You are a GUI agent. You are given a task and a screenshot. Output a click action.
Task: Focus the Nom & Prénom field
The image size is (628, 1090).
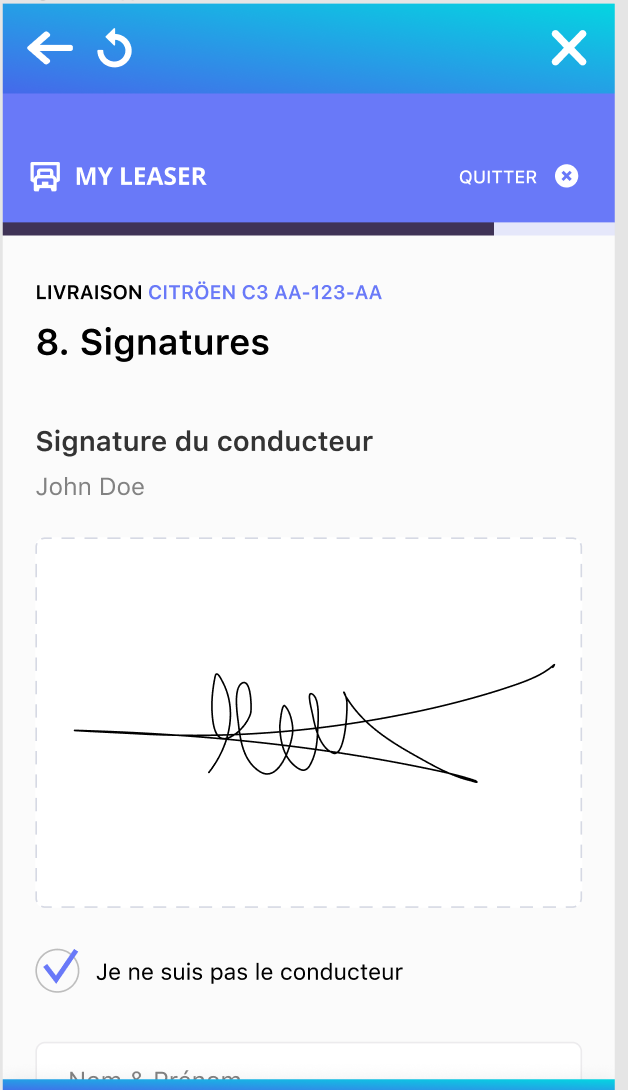point(308,1066)
